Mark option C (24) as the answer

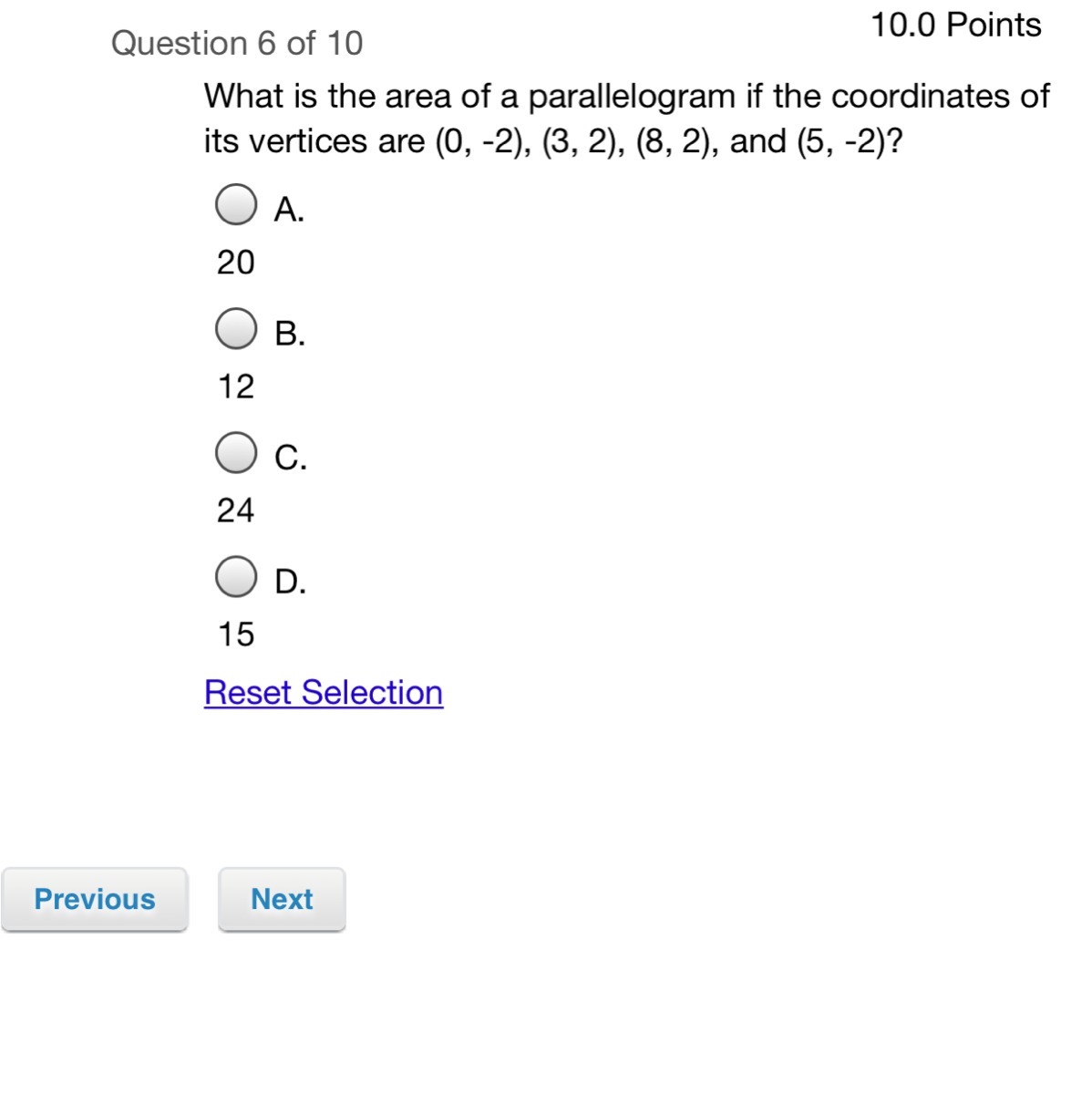click(x=236, y=453)
